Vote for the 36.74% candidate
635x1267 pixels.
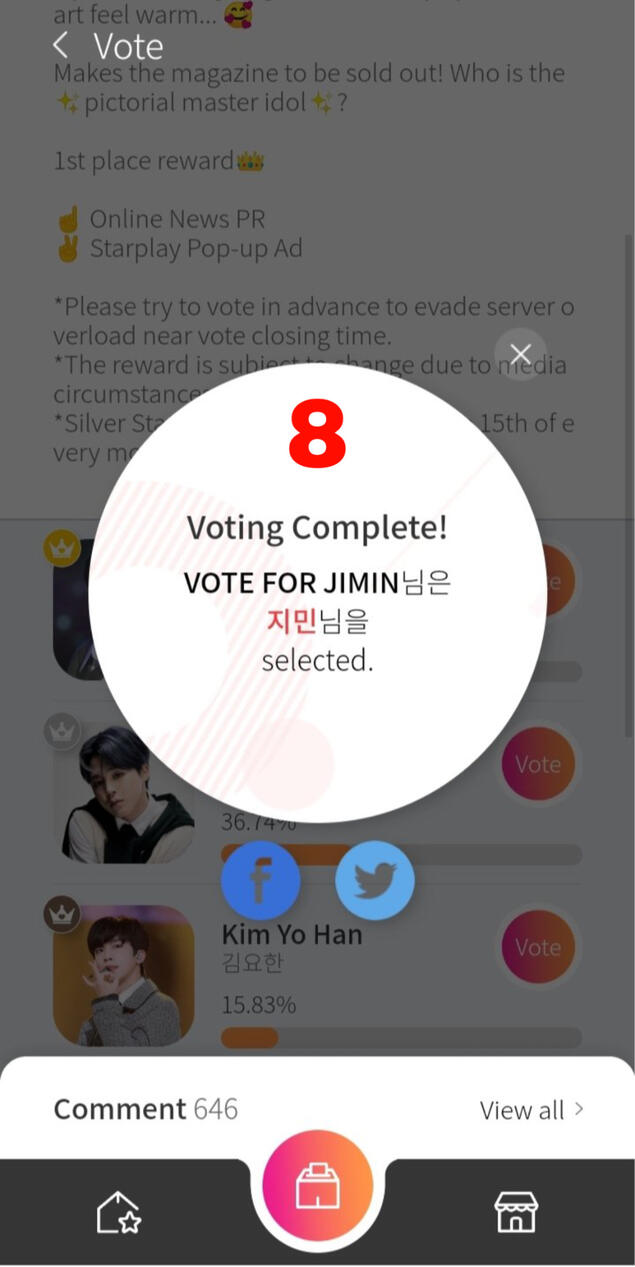point(538,765)
